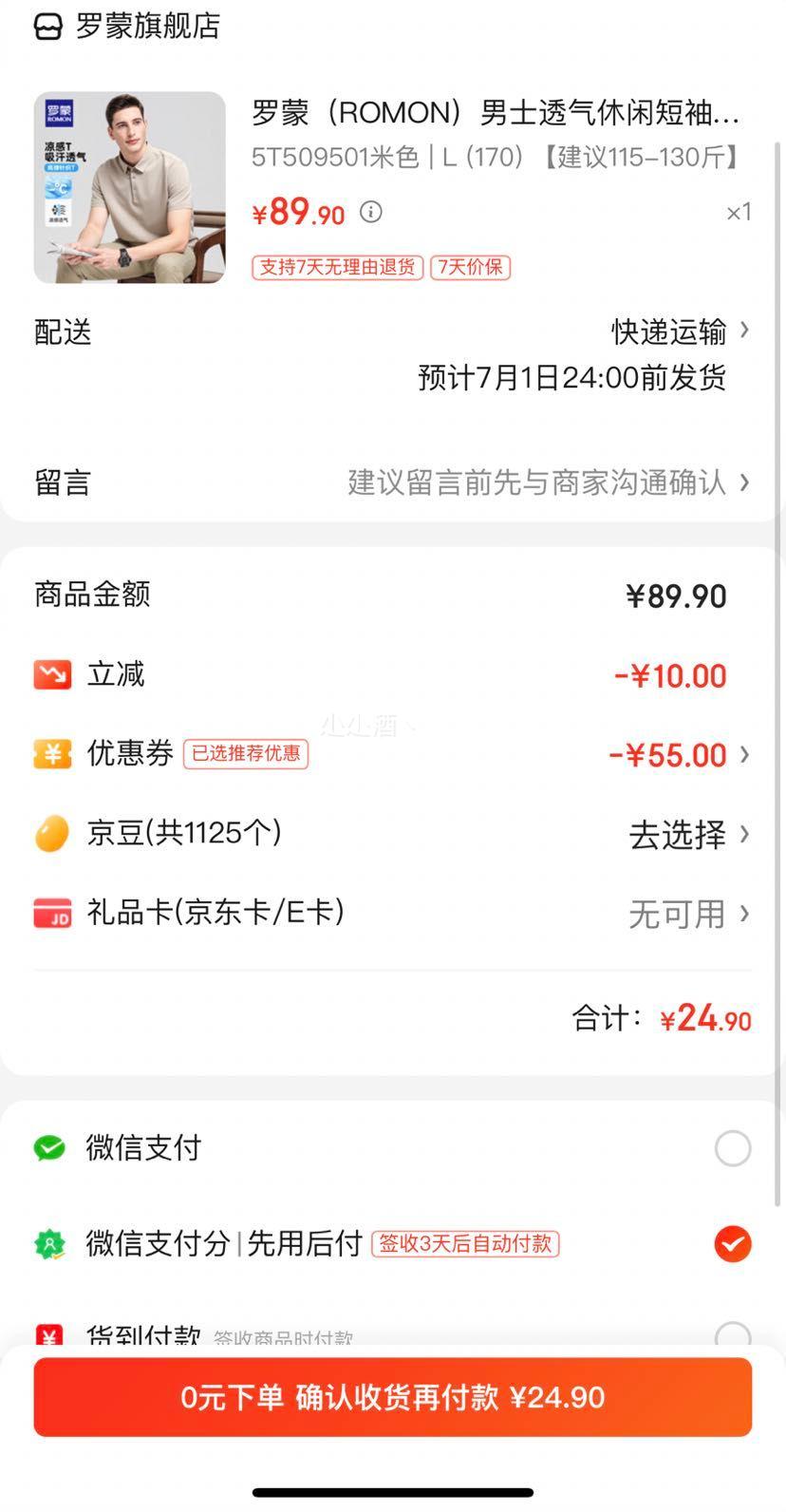Open the 配送 快递运输 delivery options

393,331
